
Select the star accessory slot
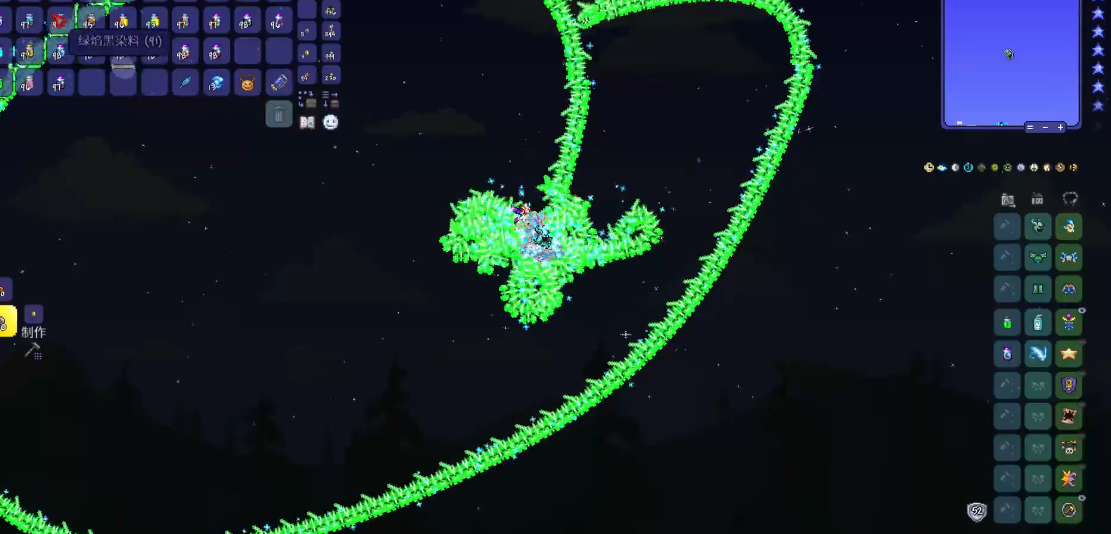[x=1069, y=354]
